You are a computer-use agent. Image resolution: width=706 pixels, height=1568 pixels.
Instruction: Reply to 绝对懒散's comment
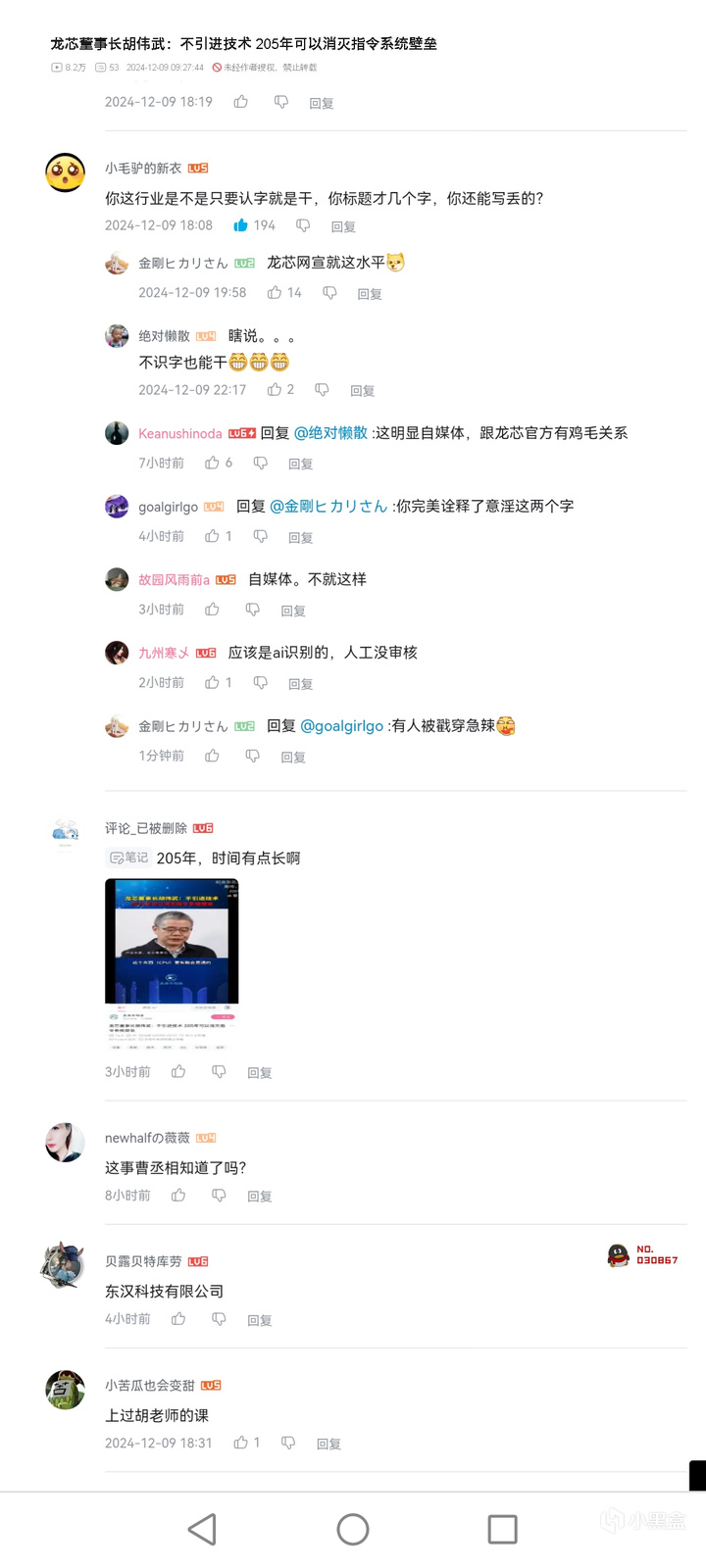click(363, 390)
